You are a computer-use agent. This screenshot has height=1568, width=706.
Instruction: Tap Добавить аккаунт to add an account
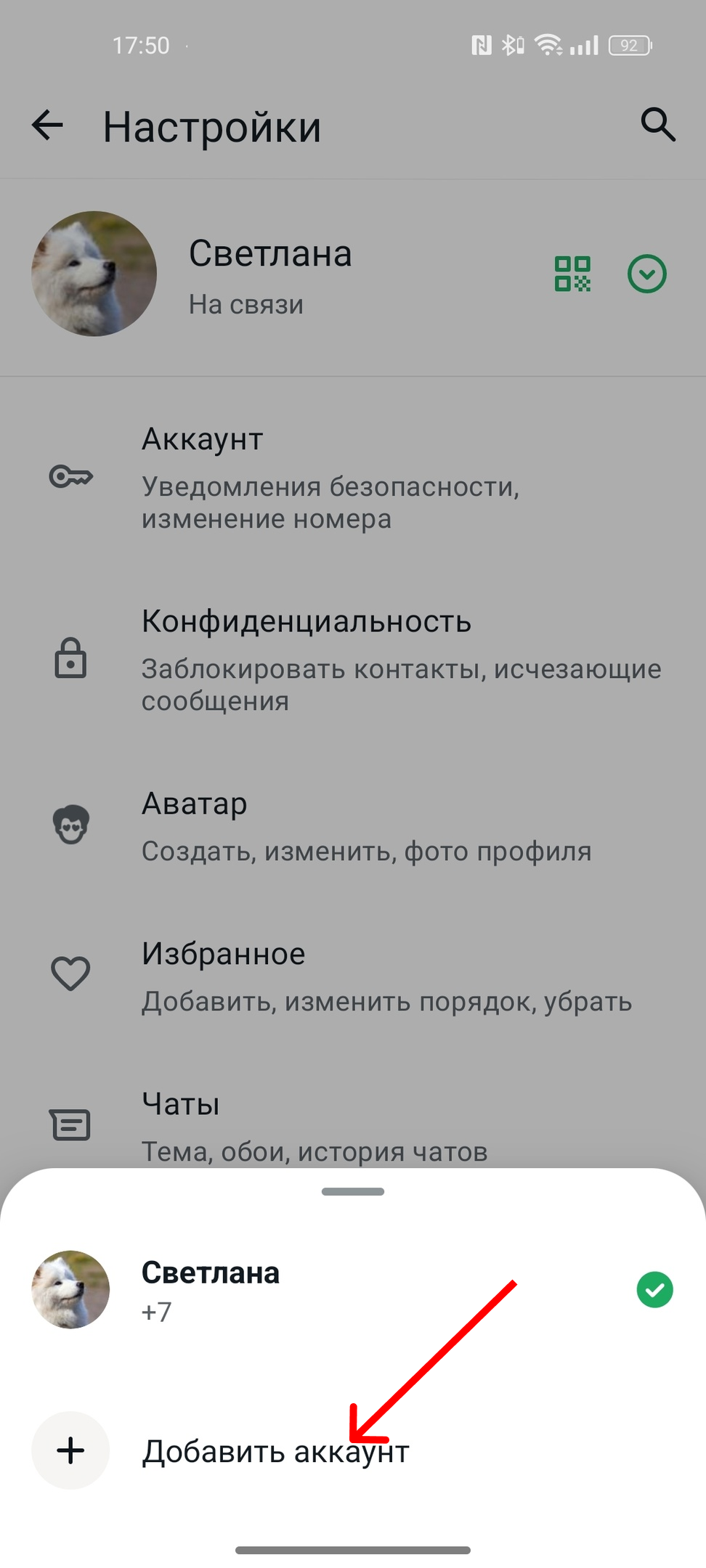click(275, 1451)
